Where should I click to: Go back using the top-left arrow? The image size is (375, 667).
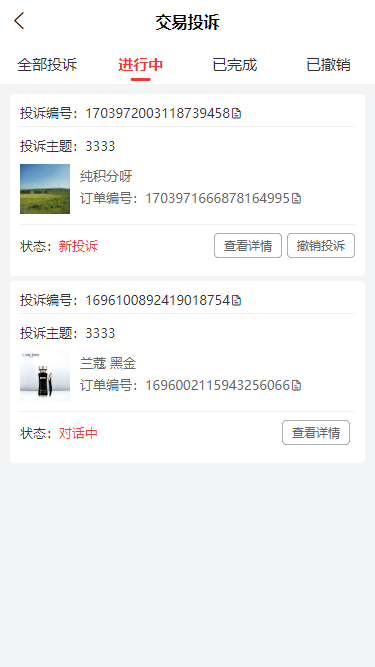click(19, 20)
